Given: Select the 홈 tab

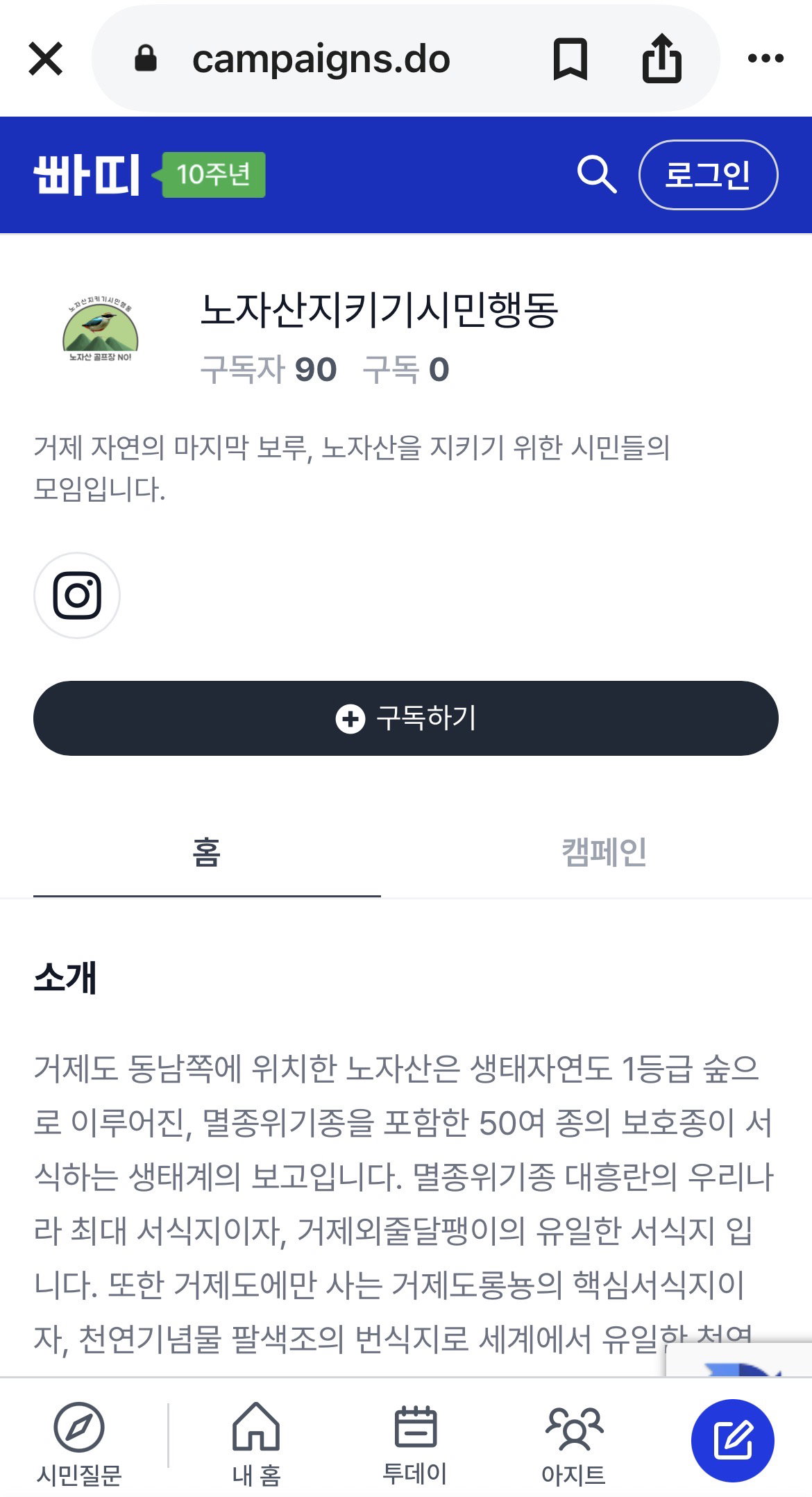Looking at the screenshot, I should (x=207, y=853).
